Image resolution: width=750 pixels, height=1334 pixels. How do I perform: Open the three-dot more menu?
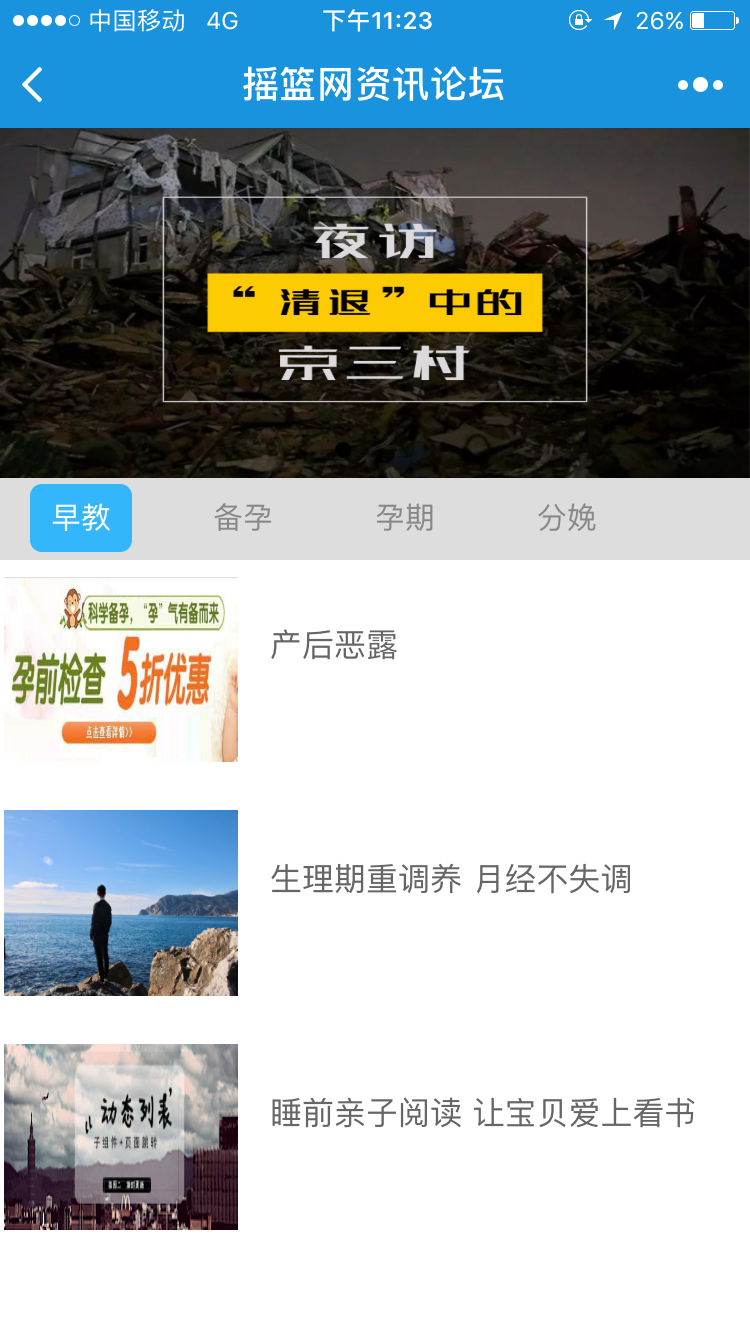[x=700, y=85]
